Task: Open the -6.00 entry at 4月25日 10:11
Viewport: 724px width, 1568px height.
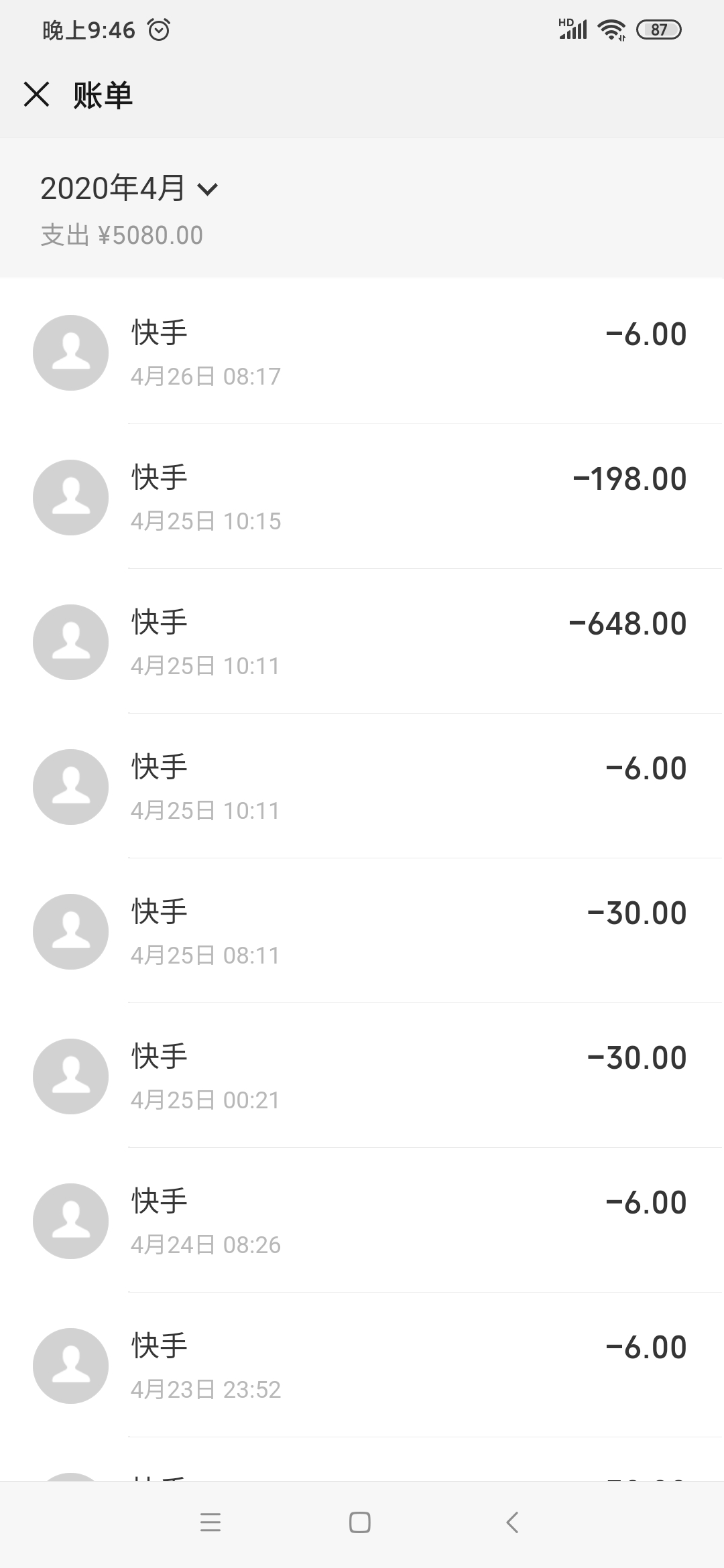Action: coord(362,786)
